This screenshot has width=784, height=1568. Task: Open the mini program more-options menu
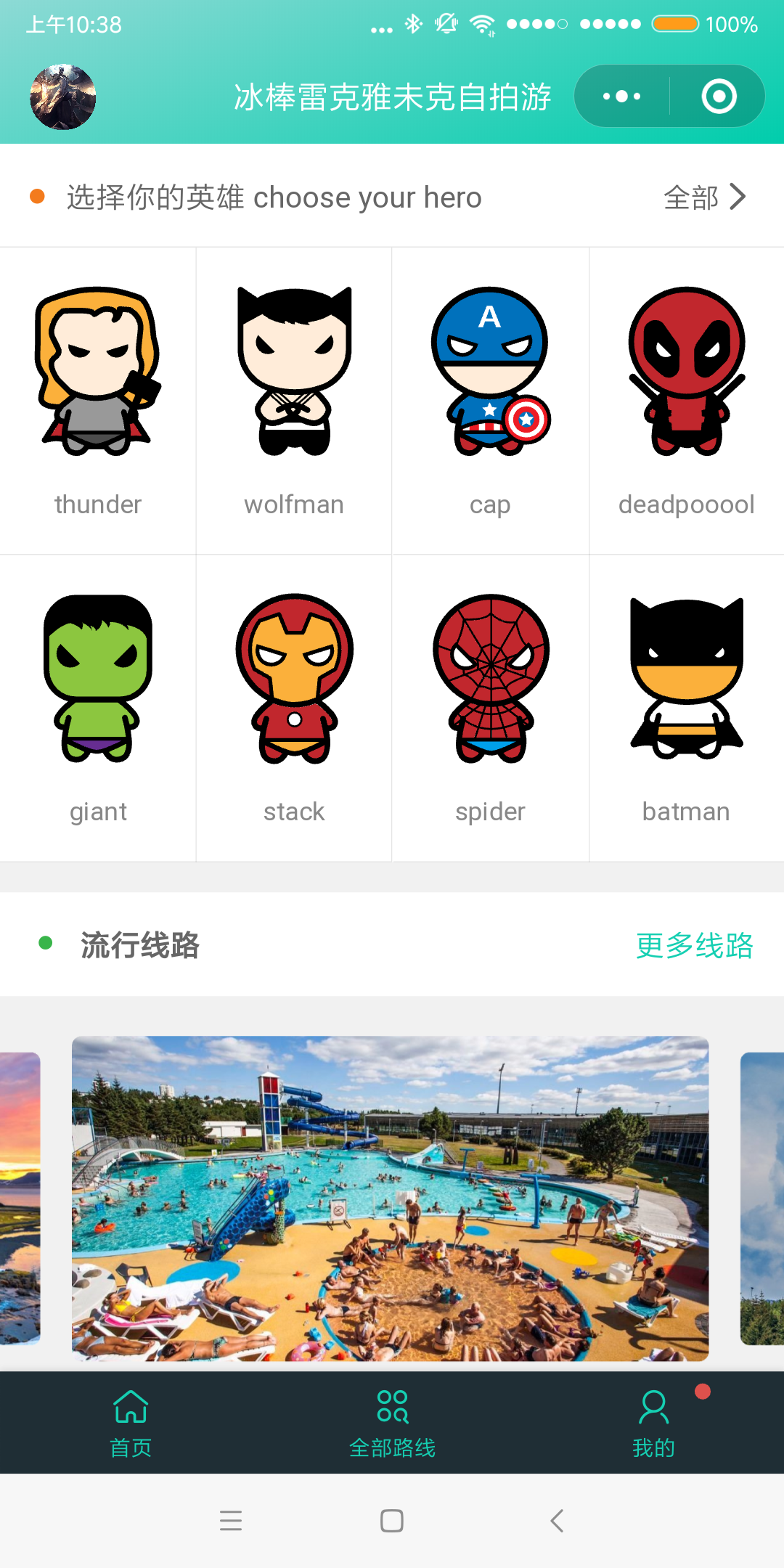pyautogui.click(x=622, y=97)
